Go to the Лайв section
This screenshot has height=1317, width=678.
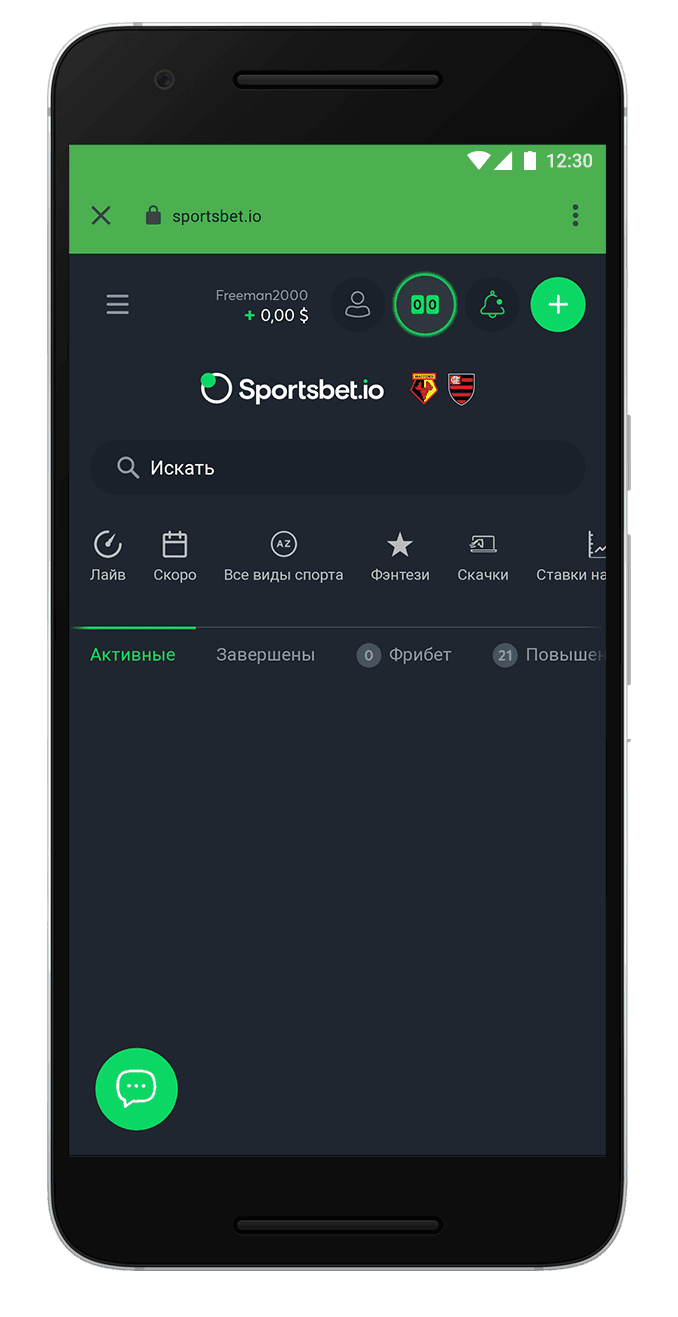coord(108,557)
